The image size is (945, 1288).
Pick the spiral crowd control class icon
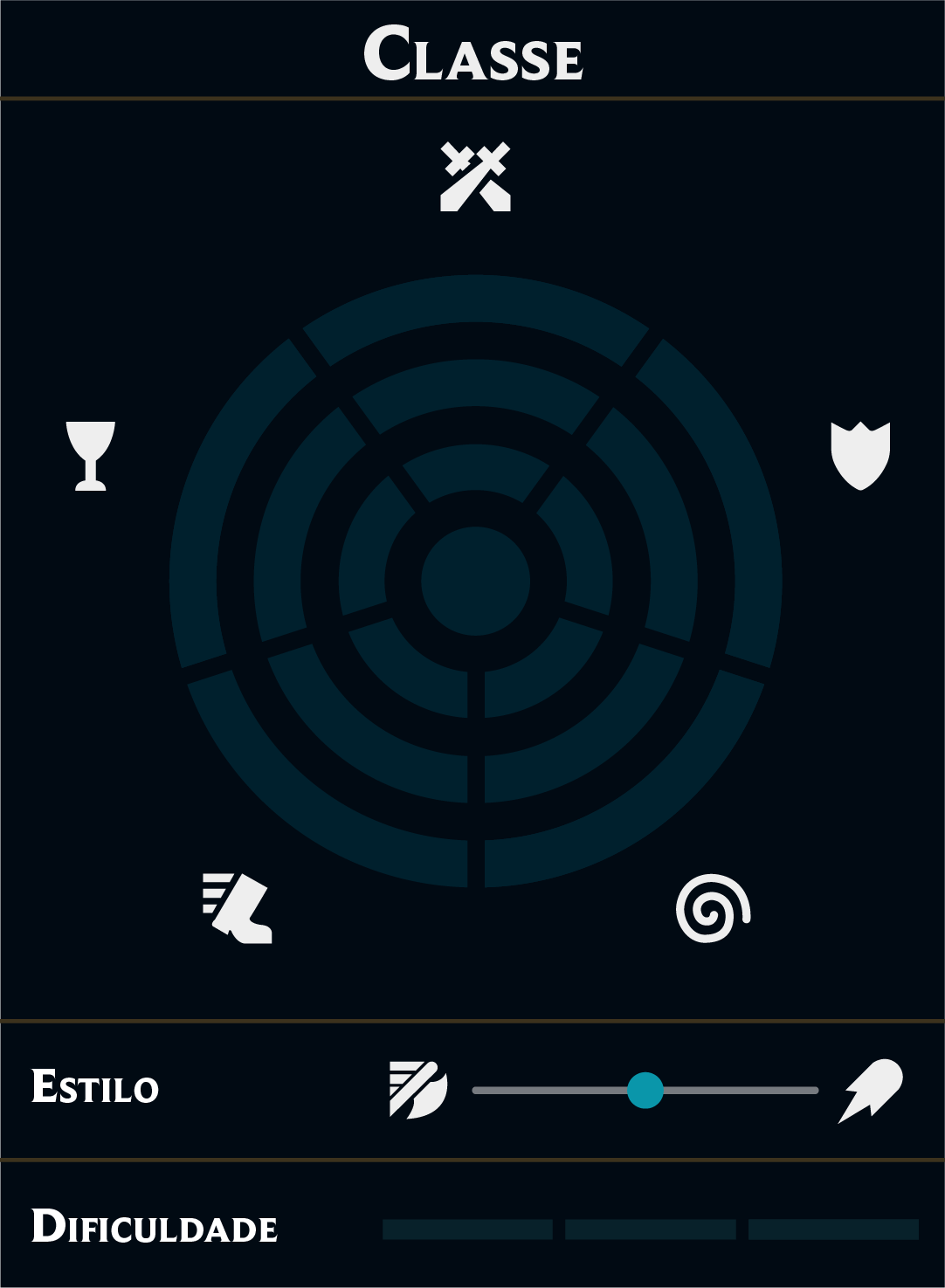tap(713, 908)
